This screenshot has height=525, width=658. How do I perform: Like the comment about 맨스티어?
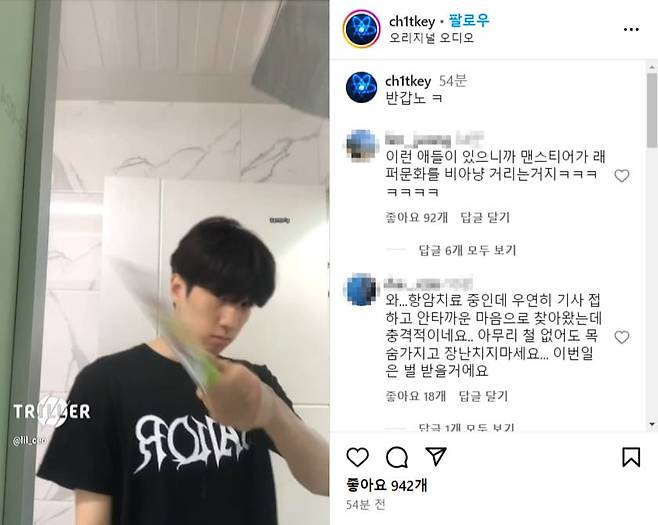622,176
